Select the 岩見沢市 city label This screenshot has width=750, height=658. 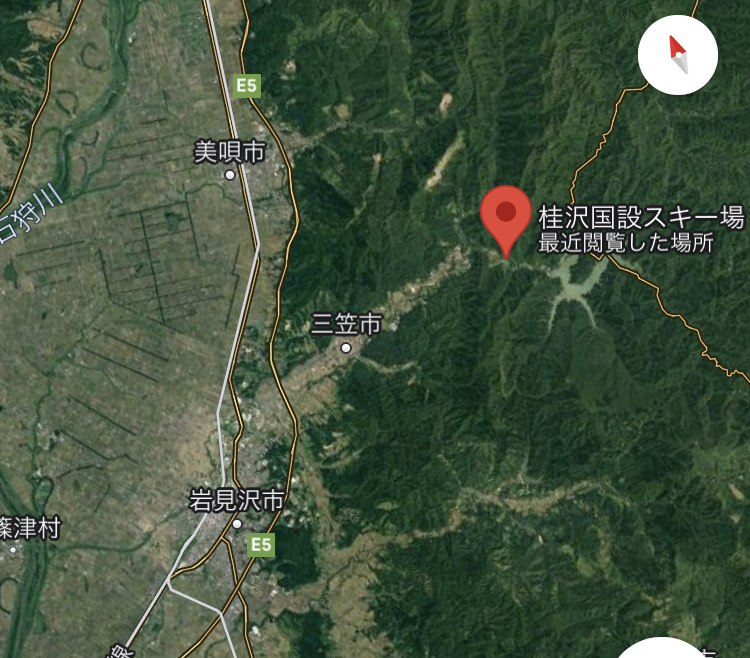[x=237, y=500]
